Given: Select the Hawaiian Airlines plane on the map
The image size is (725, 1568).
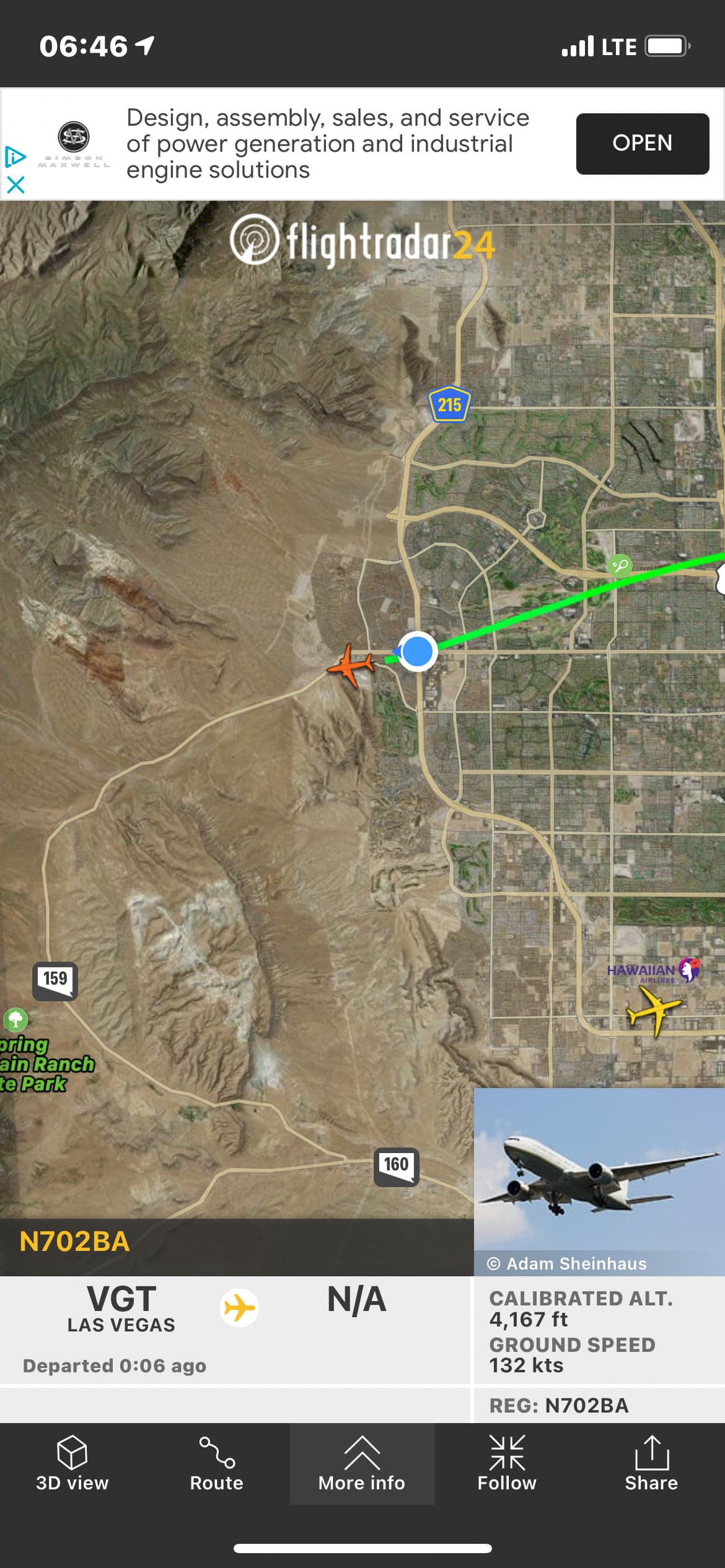Looking at the screenshot, I should [653, 1008].
